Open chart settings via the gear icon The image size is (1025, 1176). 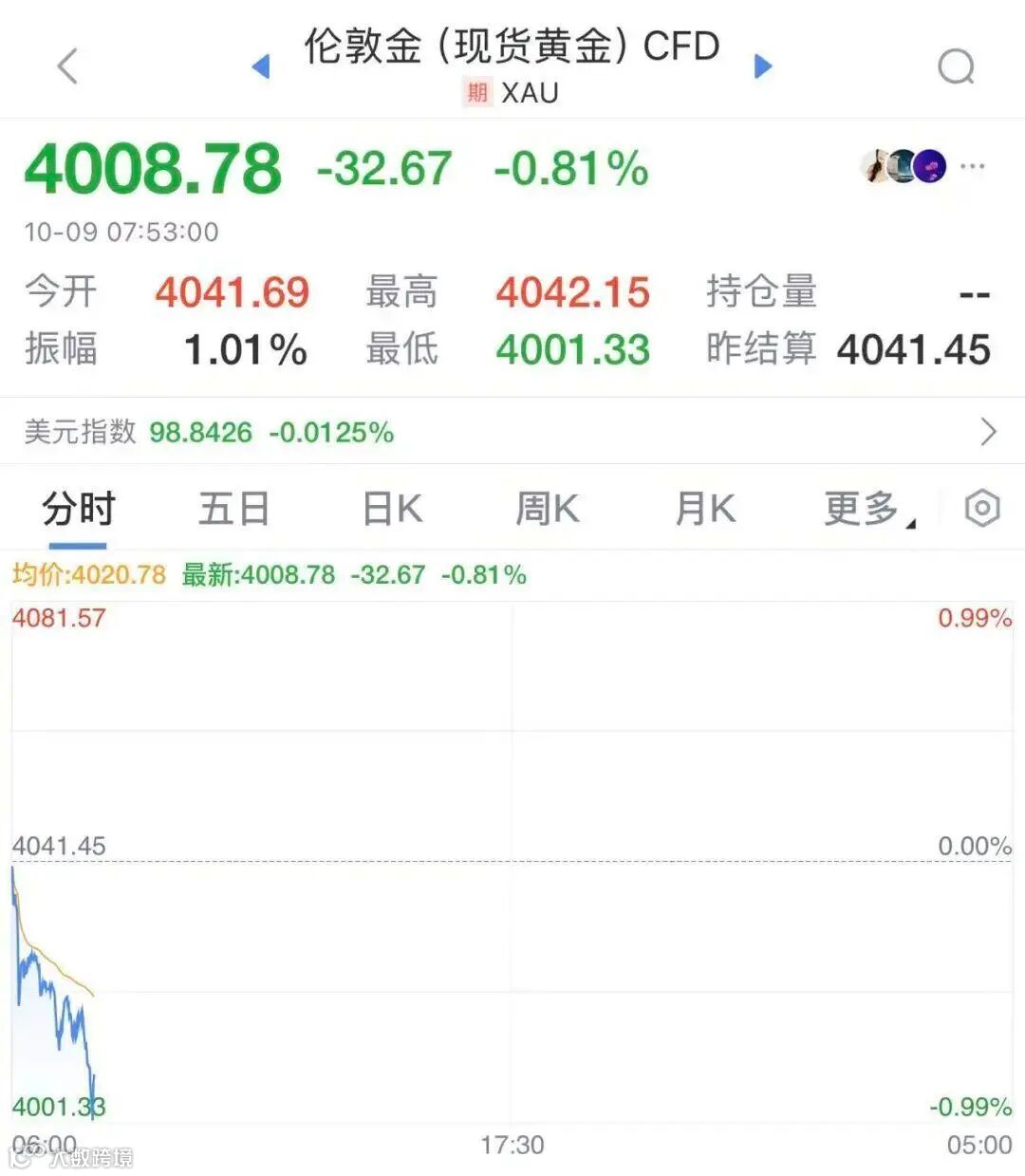pyautogui.click(x=981, y=509)
